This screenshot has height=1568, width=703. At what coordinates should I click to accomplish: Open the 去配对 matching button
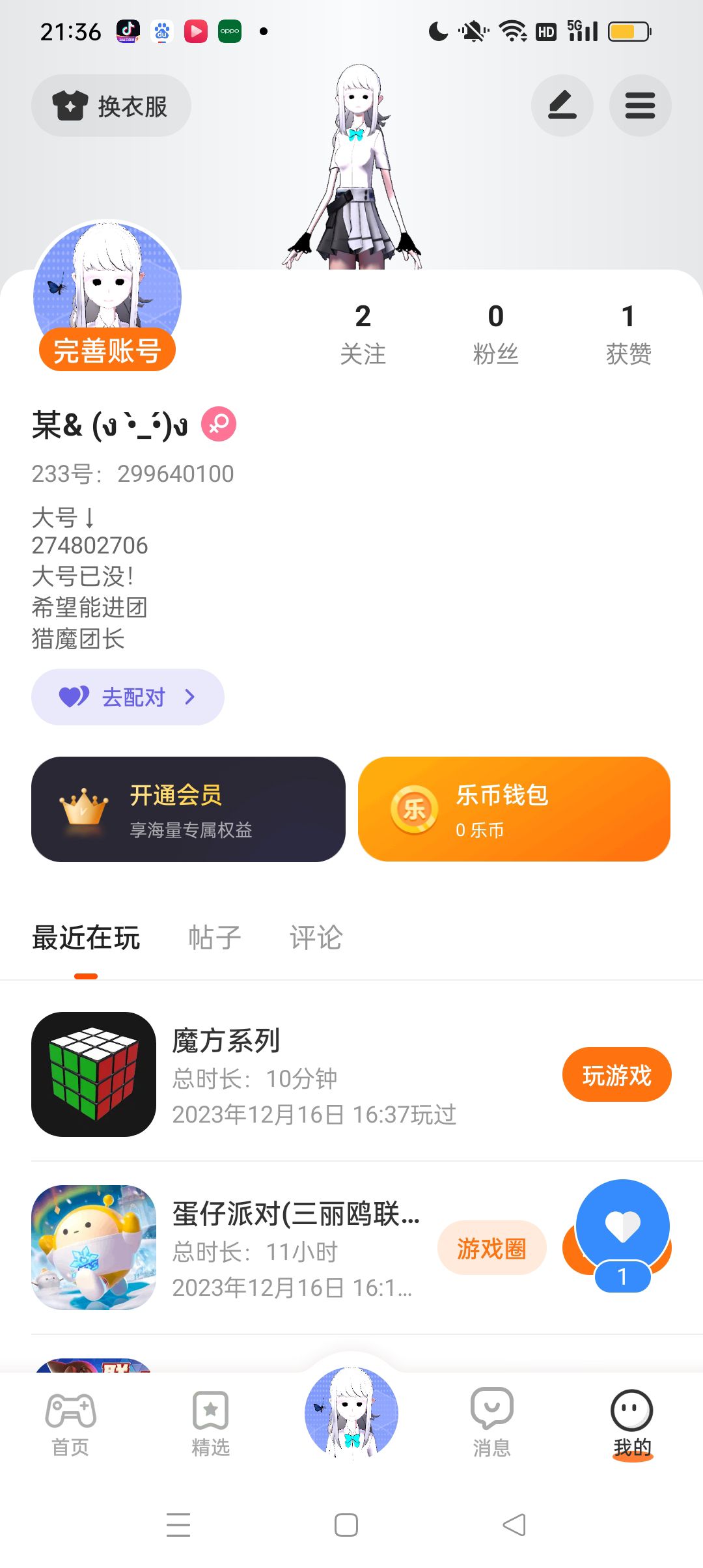pyautogui.click(x=128, y=697)
